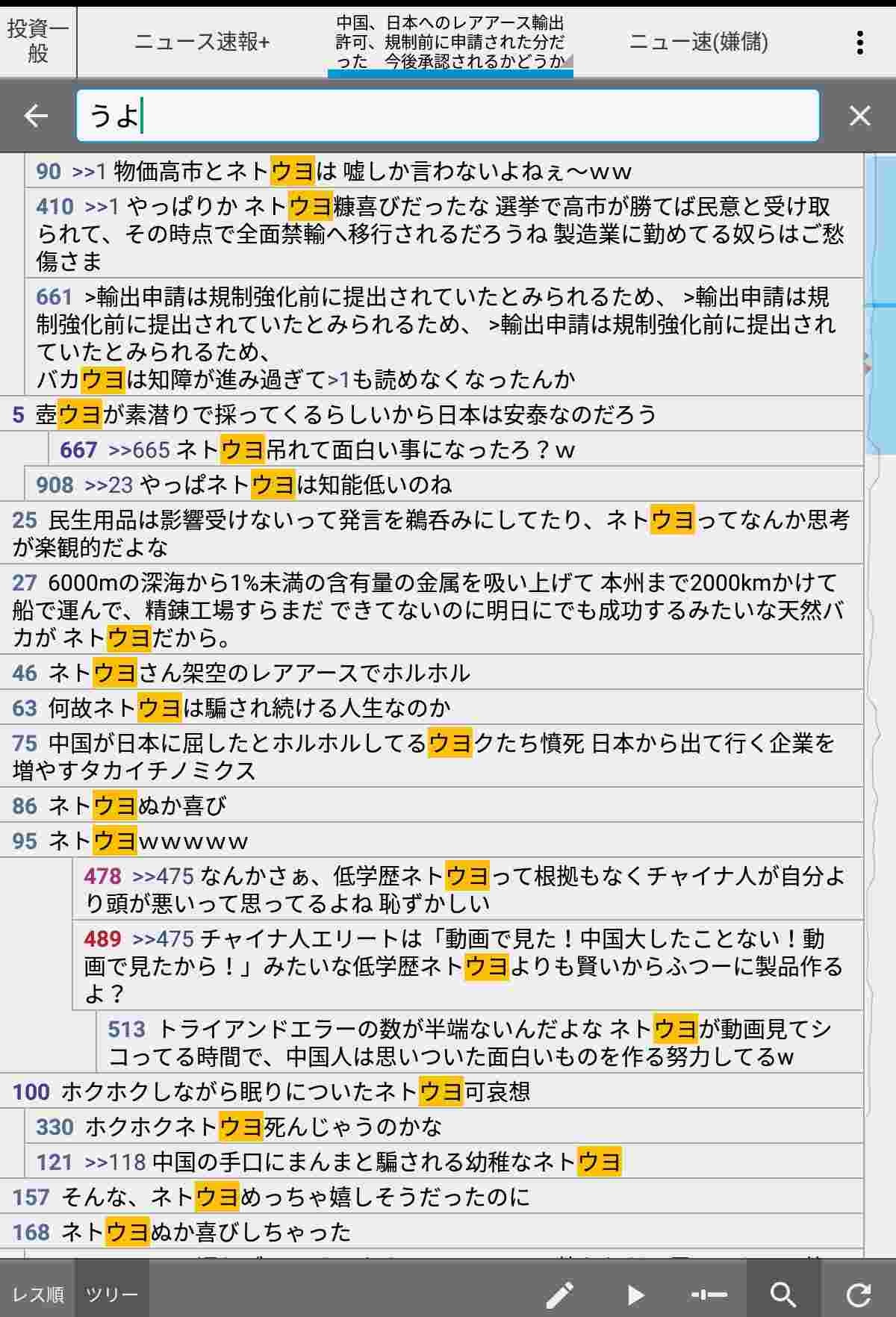This screenshot has width=896, height=1317.
Task: Reload the thread with the refresh icon
Action: (x=859, y=1294)
